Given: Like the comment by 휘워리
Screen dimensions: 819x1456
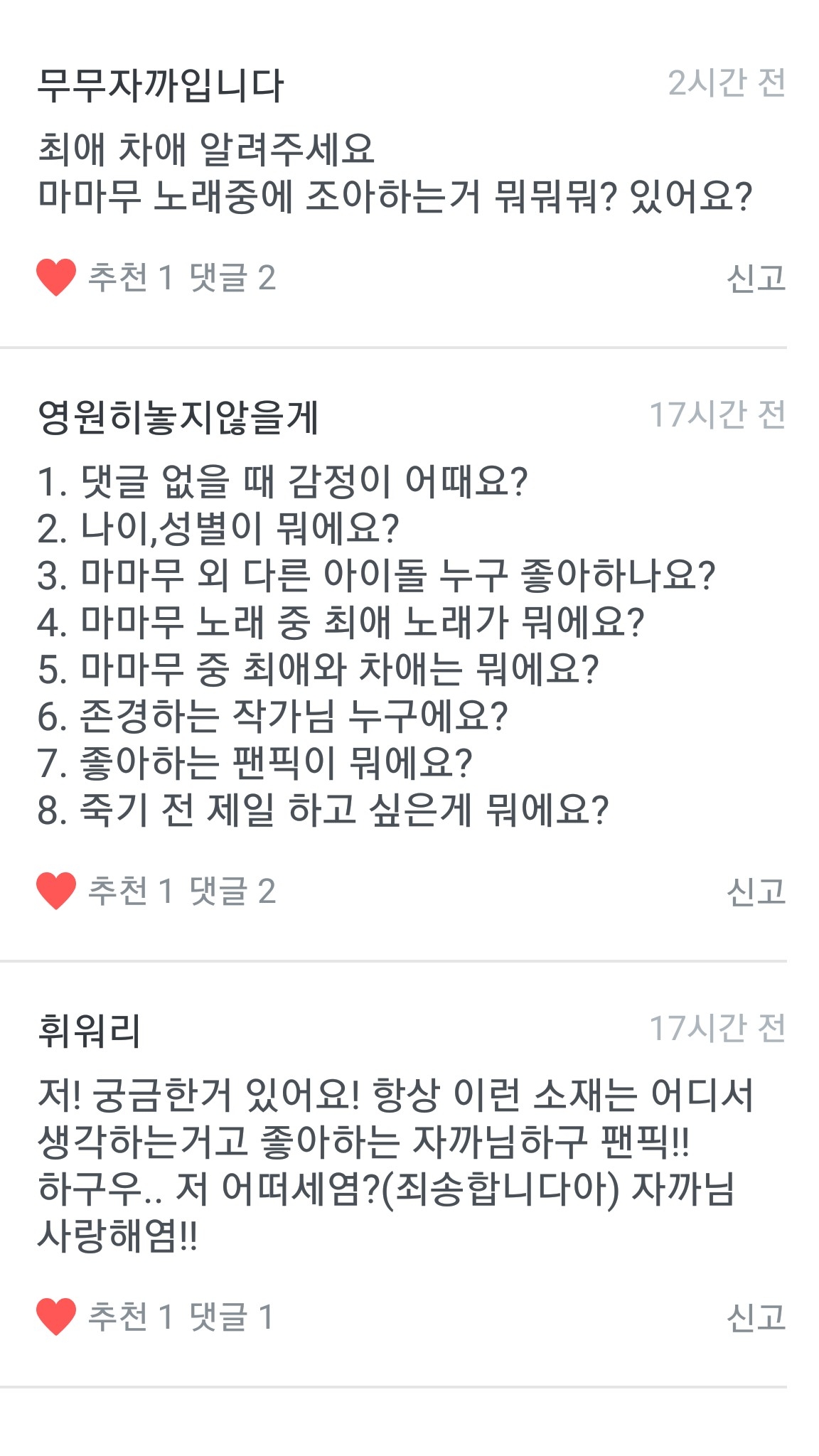Looking at the screenshot, I should (57, 1317).
